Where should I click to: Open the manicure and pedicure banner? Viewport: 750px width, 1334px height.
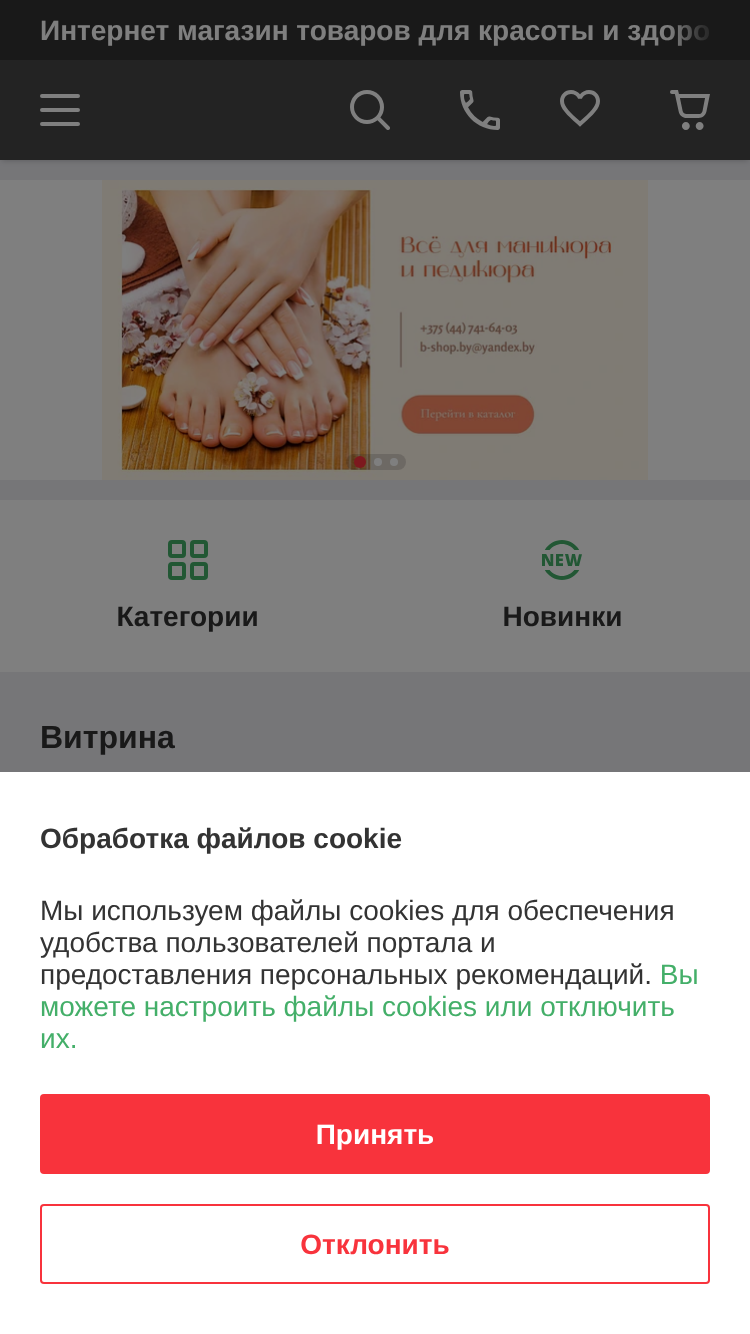click(x=375, y=330)
